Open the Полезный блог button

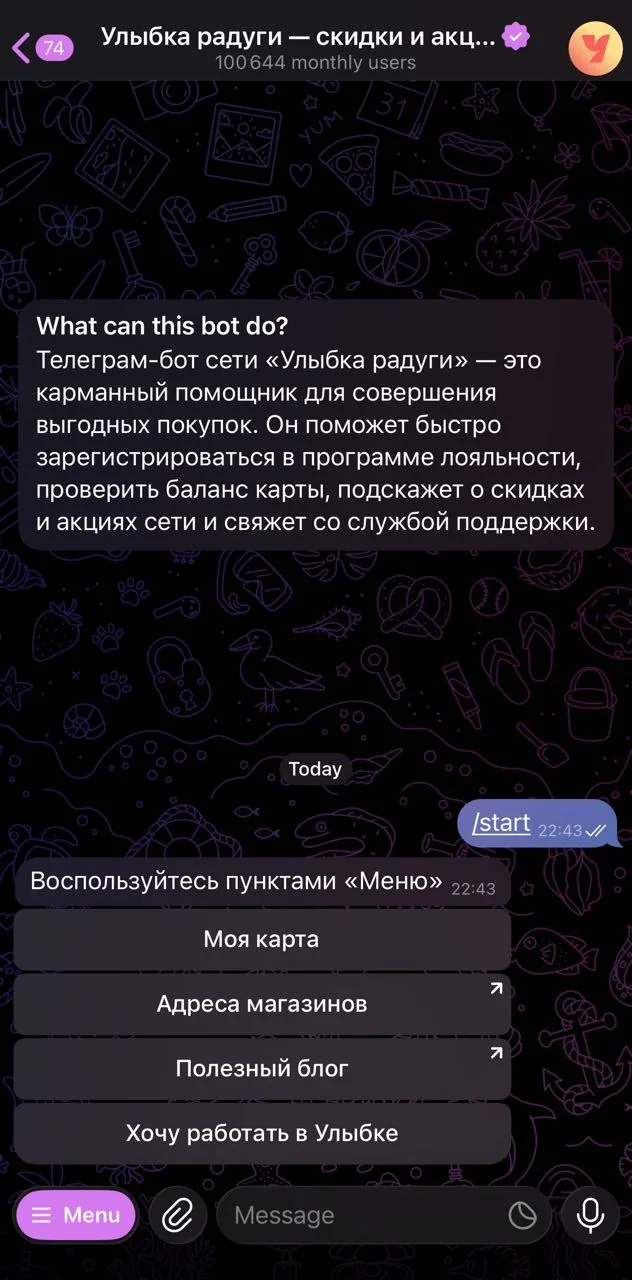[262, 1069]
